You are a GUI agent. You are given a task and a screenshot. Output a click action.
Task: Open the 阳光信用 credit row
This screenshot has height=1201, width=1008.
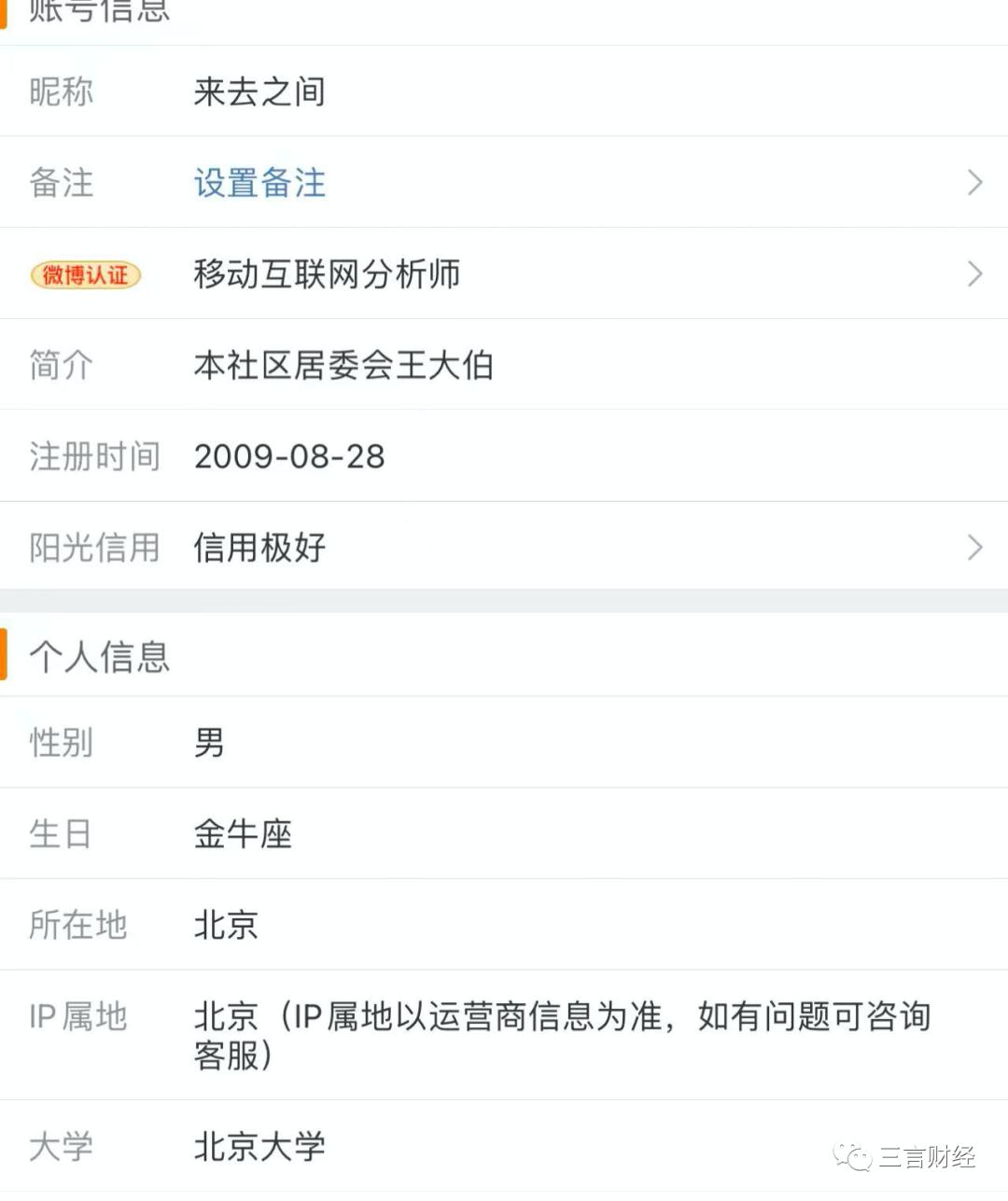tap(504, 548)
